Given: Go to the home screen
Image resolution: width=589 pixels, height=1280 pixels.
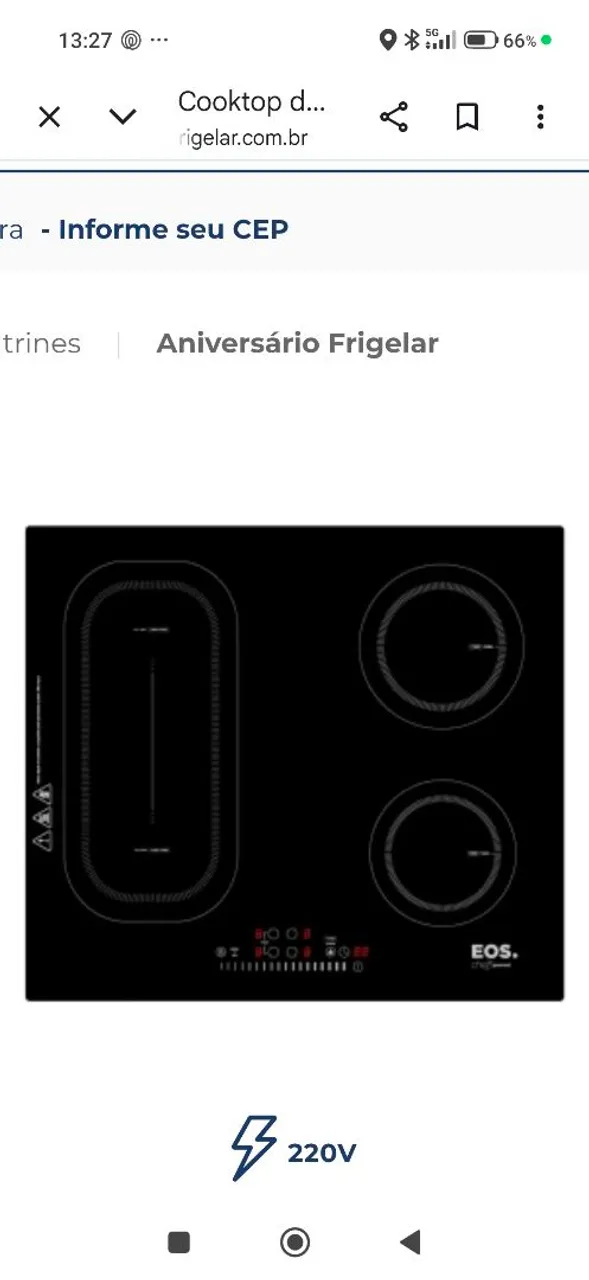Looking at the screenshot, I should (295, 1242).
